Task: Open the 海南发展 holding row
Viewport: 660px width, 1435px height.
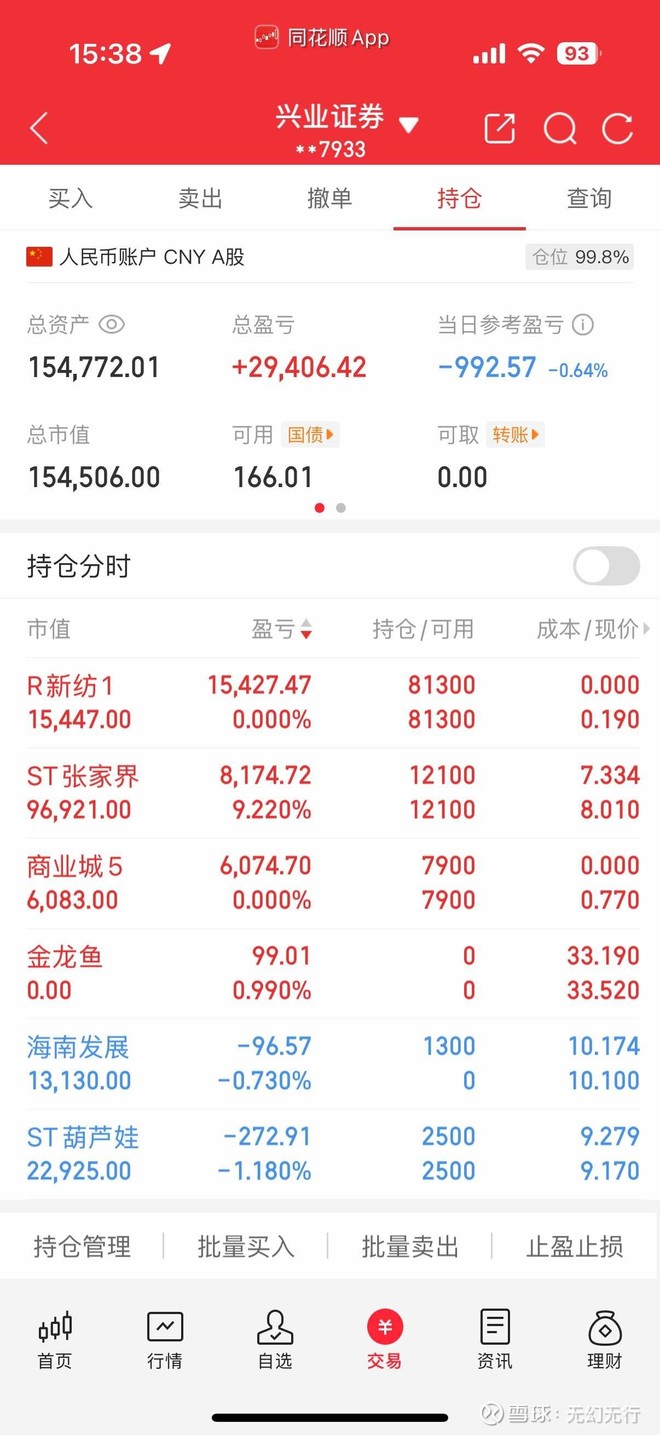Action: click(330, 1063)
